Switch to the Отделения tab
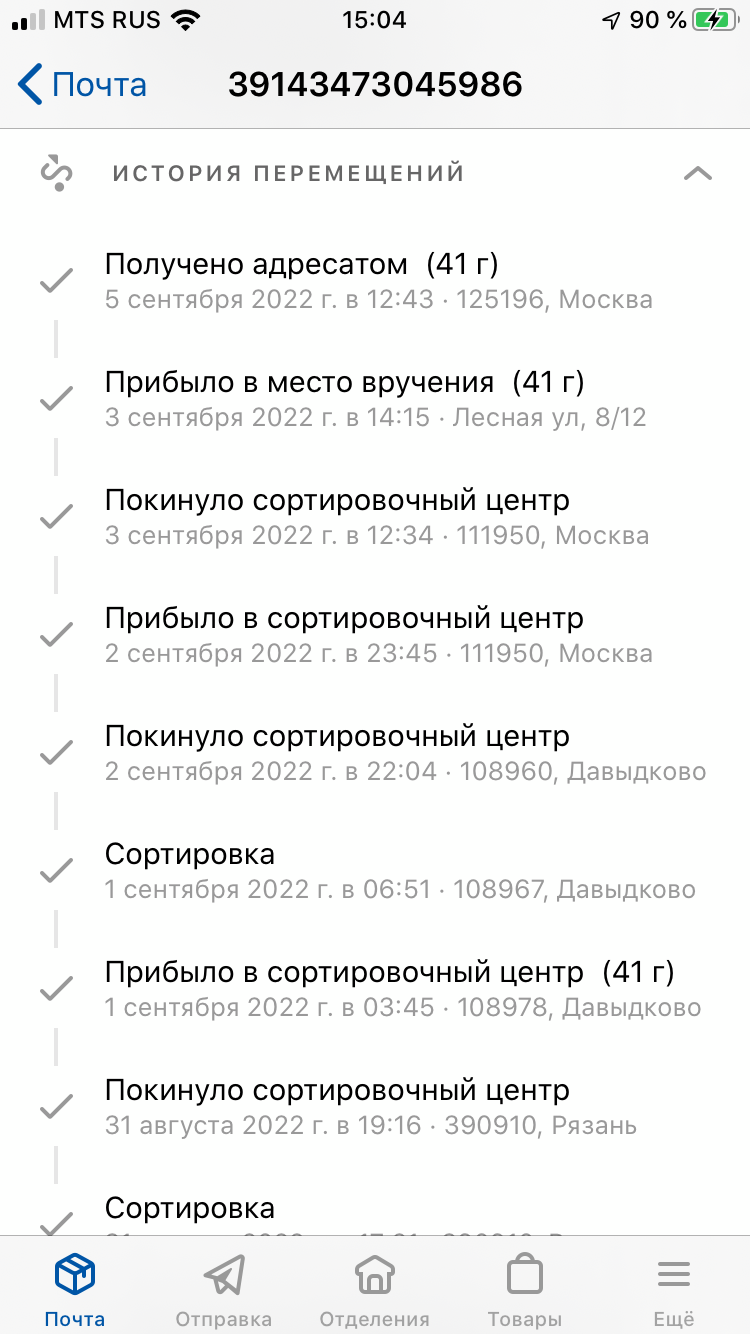750x1334 pixels. point(374,1290)
